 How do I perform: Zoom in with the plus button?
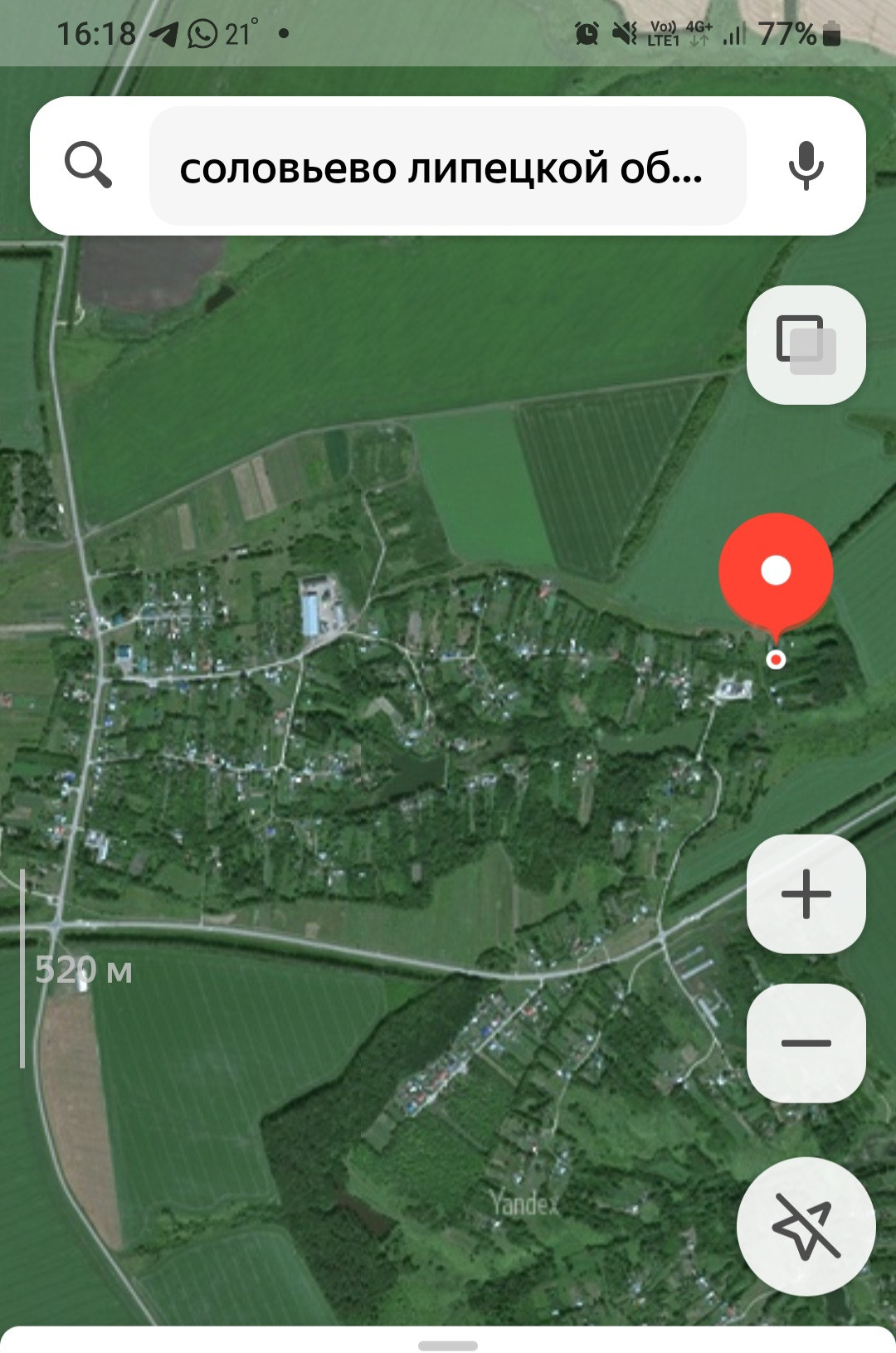click(806, 894)
